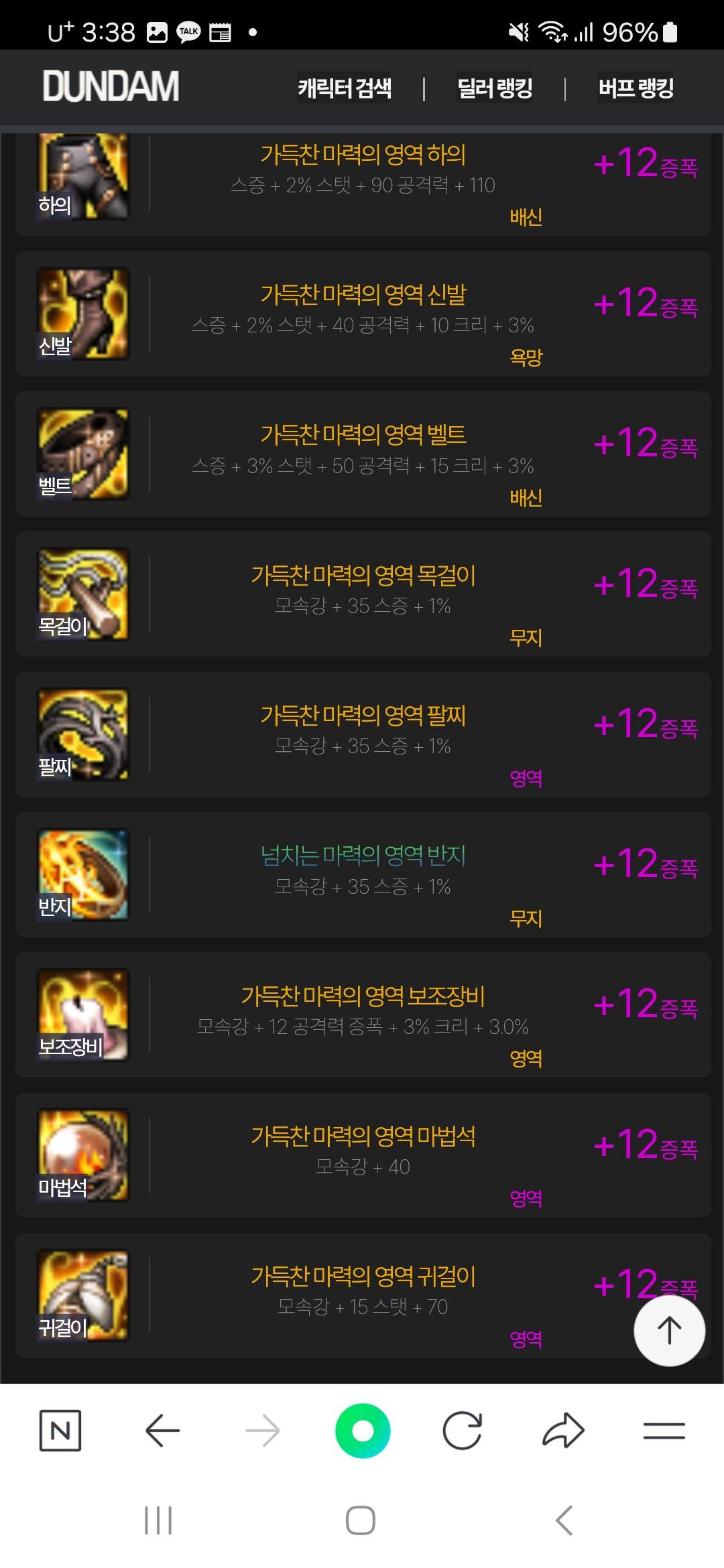
Task: Go to 버프 랭킹 page
Action: click(x=636, y=88)
